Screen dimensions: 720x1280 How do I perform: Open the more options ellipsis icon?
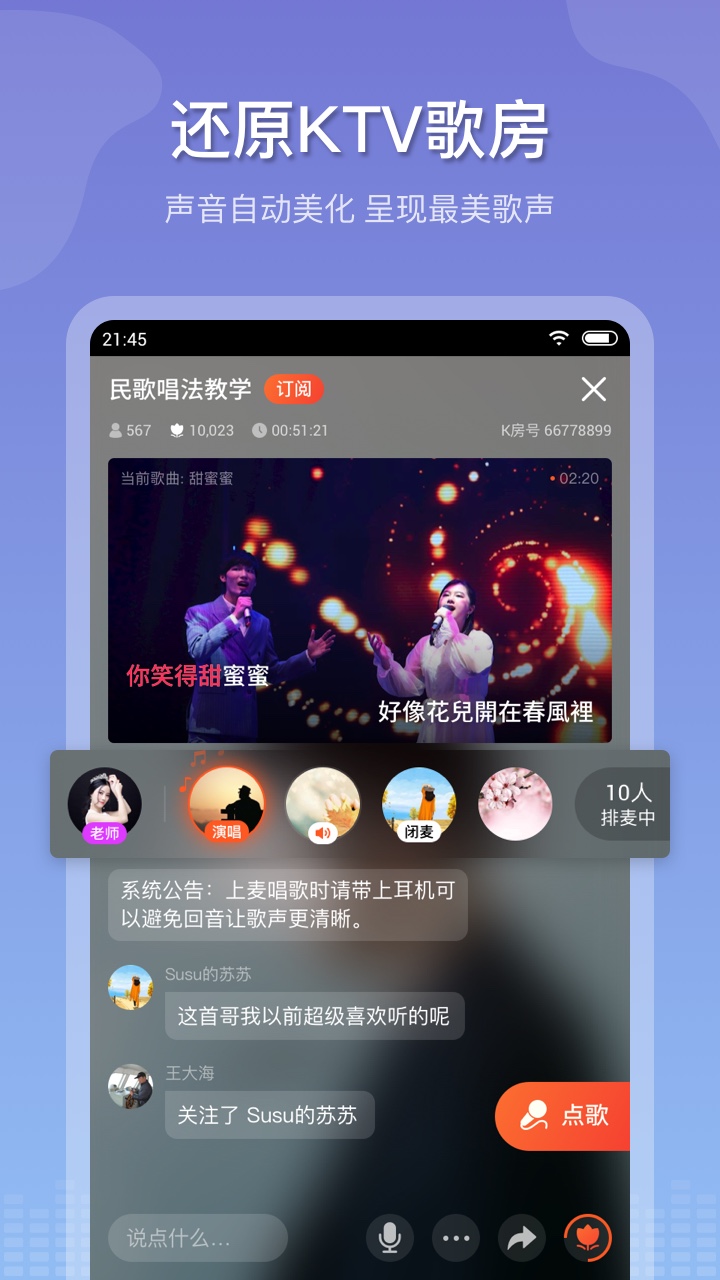(x=456, y=1237)
